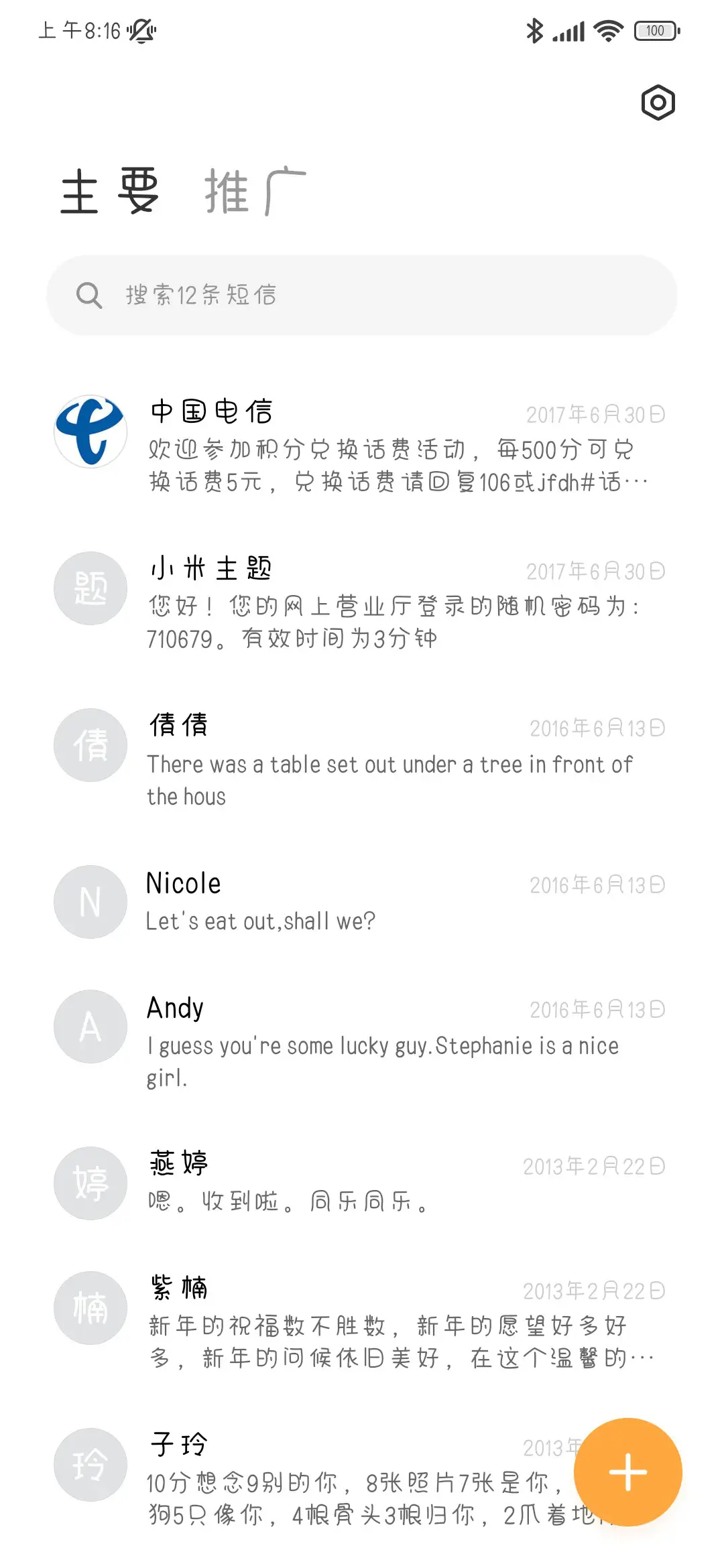The height and width of the screenshot is (1568, 724).
Task: Click the search magnifier icon
Action: (x=89, y=293)
